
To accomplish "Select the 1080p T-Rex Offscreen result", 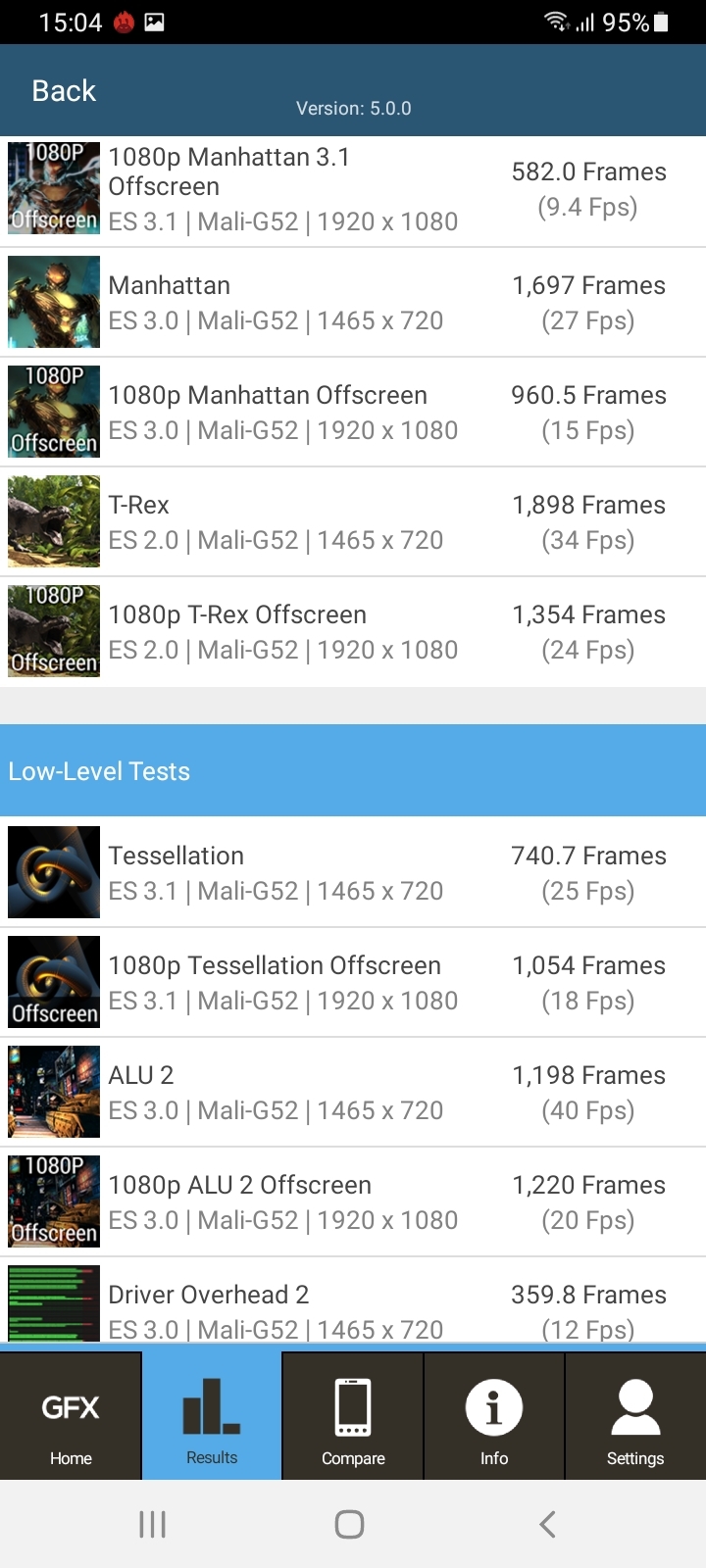I will tap(353, 631).
